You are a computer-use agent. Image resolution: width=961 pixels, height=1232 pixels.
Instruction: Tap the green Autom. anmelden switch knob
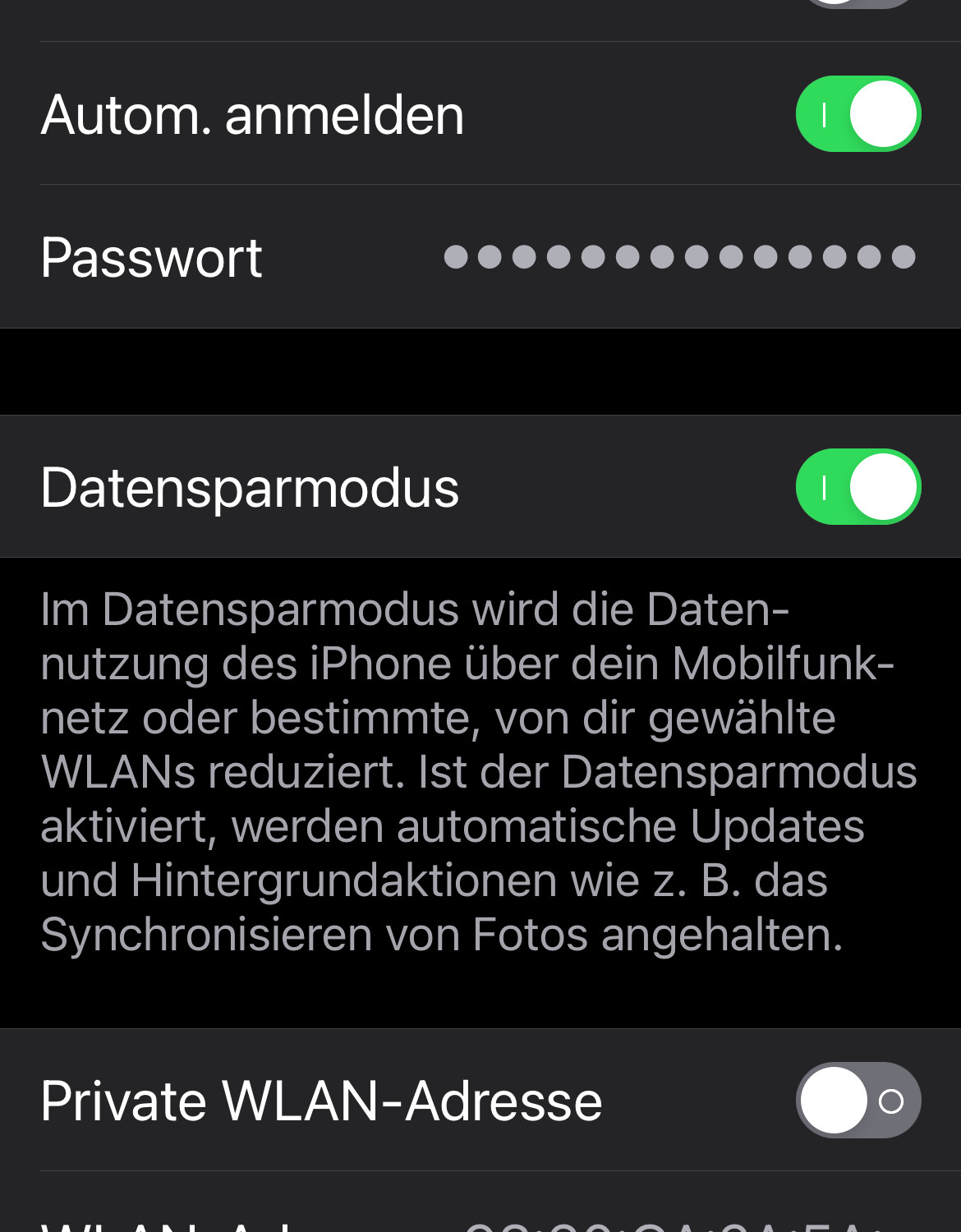click(x=883, y=114)
